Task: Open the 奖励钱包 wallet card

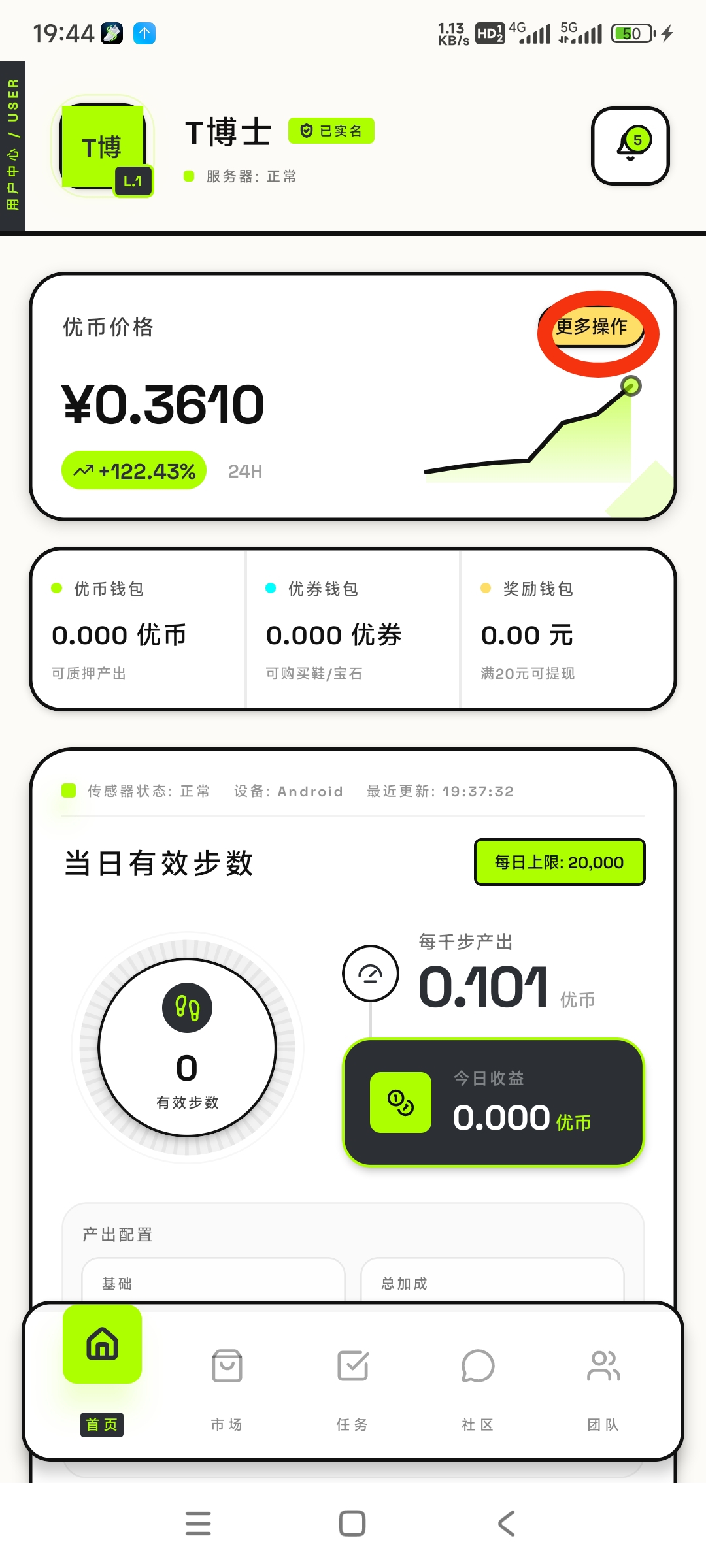Action: click(567, 629)
